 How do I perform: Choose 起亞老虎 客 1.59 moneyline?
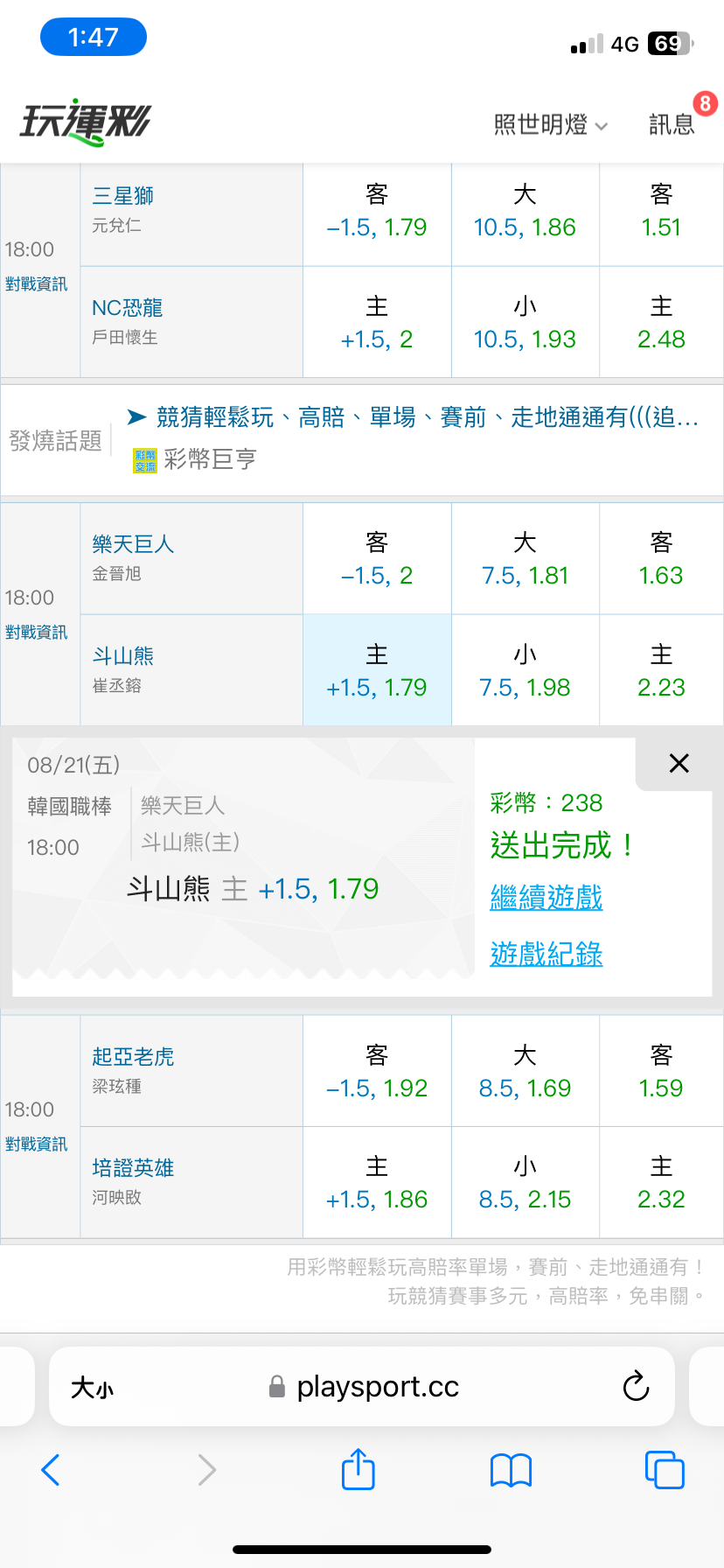click(661, 1071)
